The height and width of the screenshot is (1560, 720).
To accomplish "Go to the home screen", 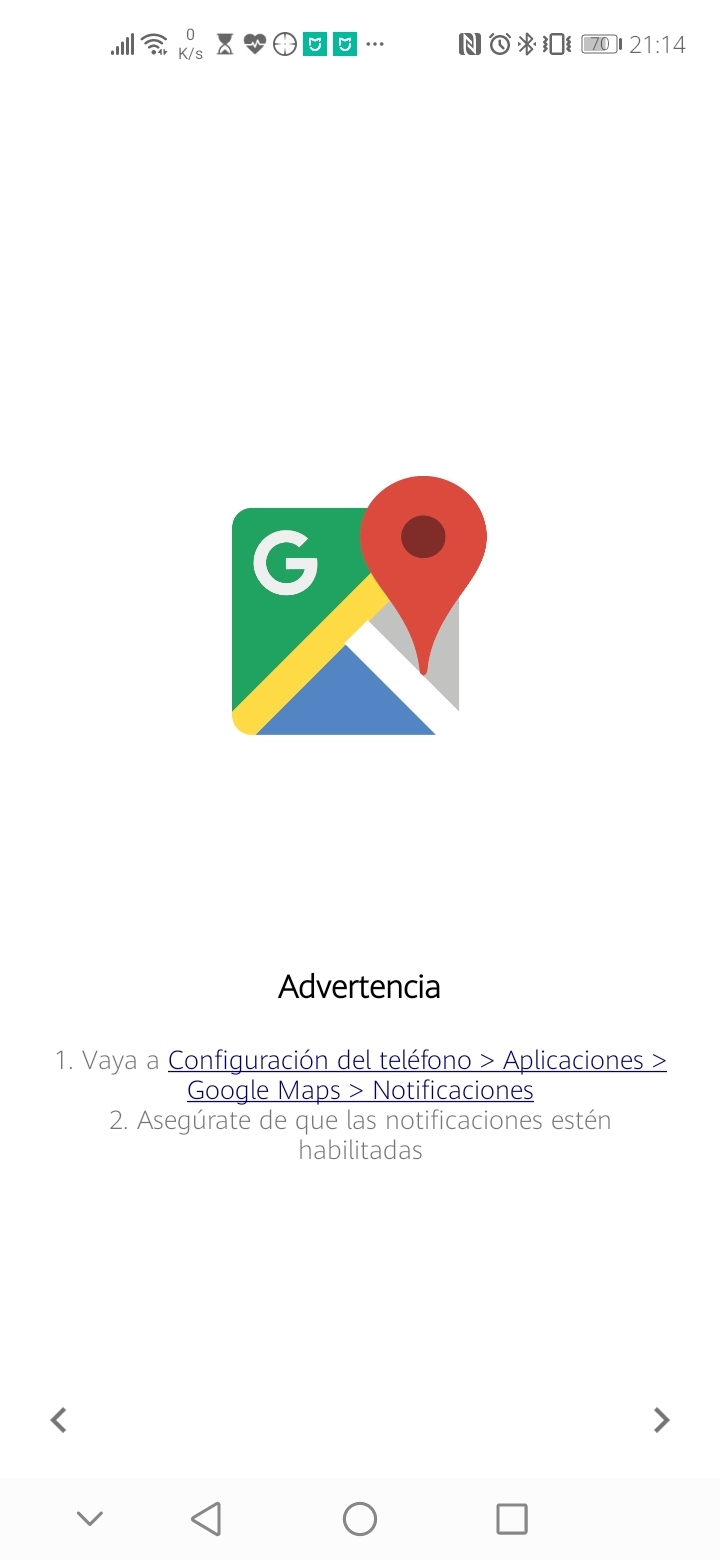I will click(x=360, y=1519).
